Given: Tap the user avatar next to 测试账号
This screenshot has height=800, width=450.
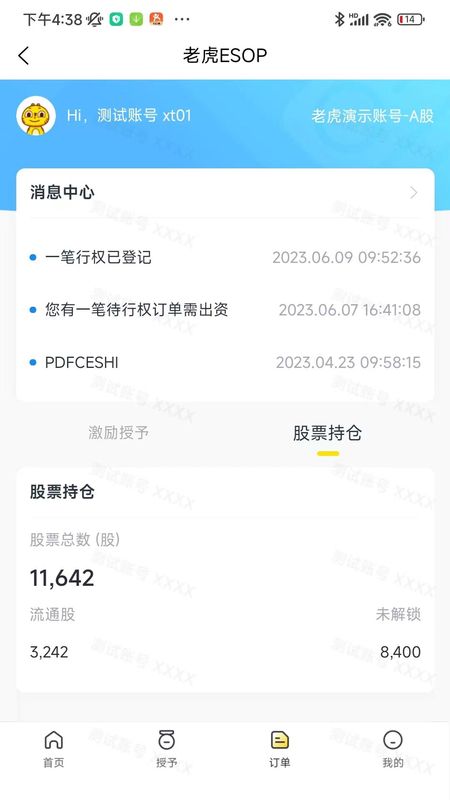Looking at the screenshot, I should [36, 116].
